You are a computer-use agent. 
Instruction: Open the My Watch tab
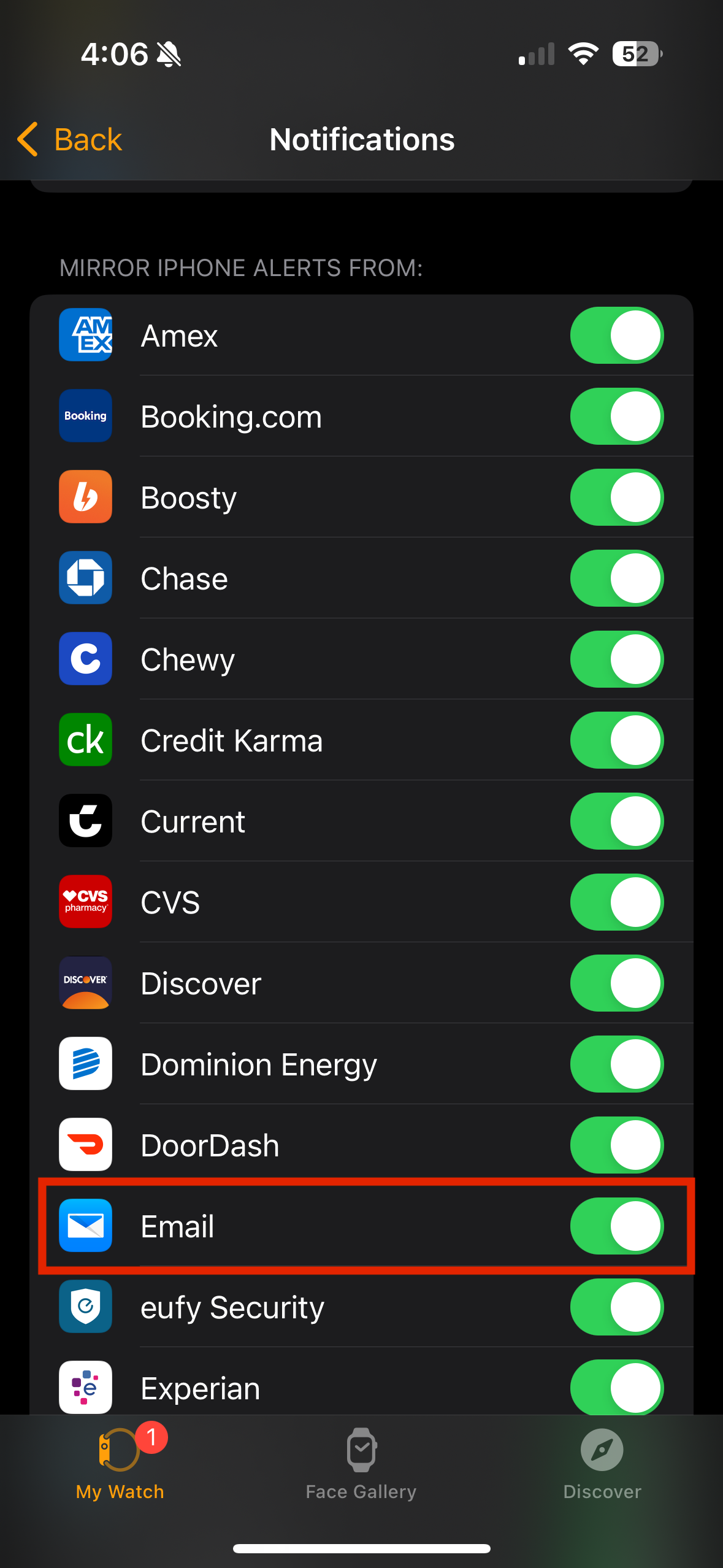pos(120,1463)
